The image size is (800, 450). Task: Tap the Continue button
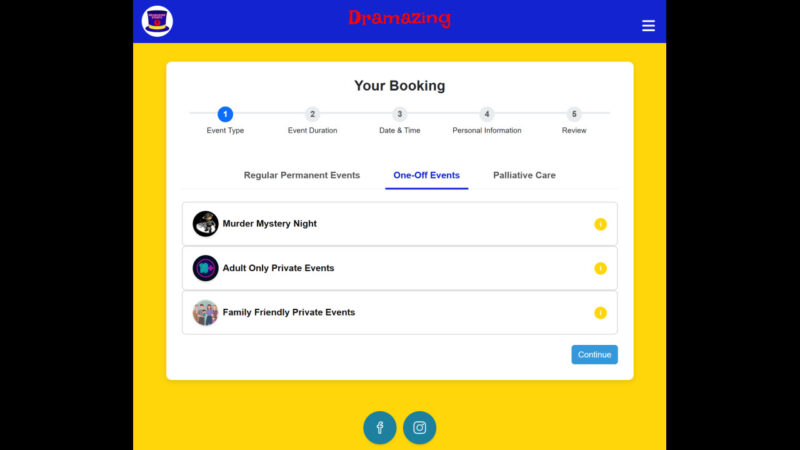coord(594,354)
